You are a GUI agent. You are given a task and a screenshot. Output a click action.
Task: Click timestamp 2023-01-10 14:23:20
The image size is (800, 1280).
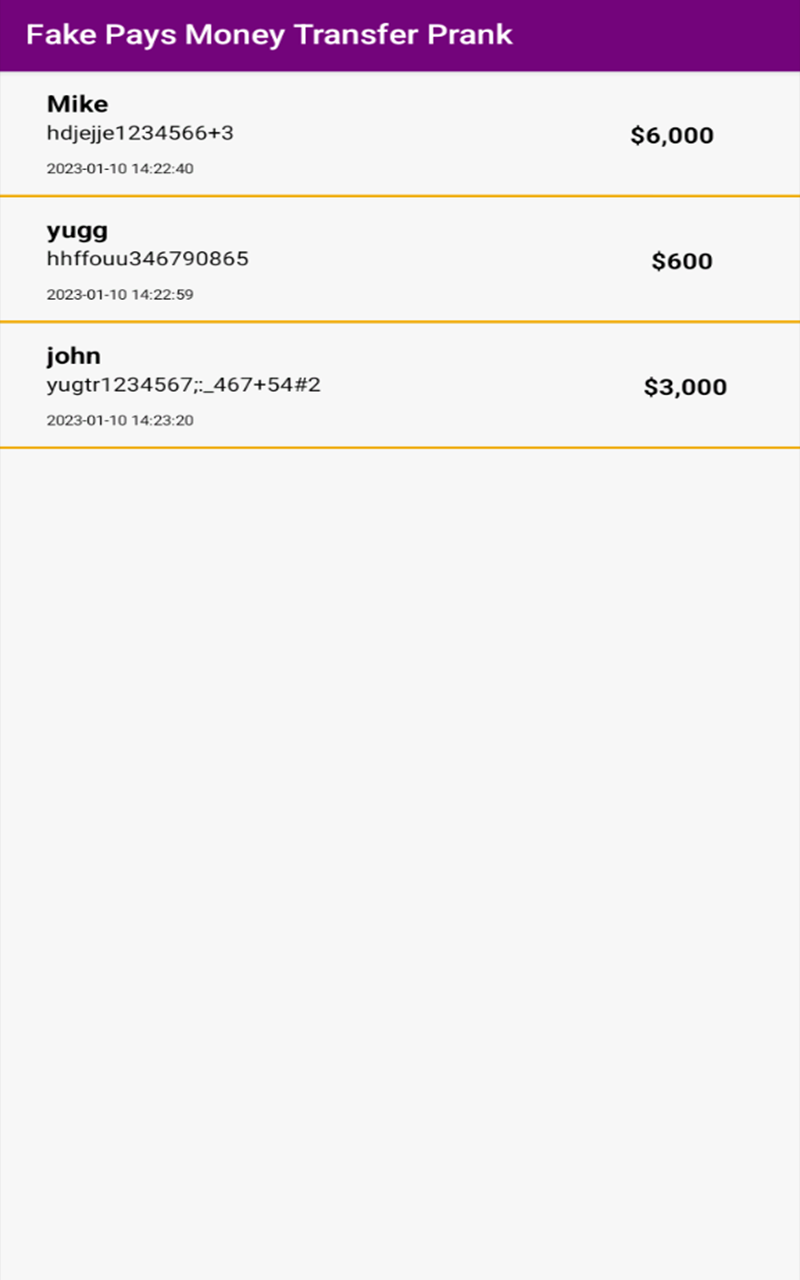(120, 420)
